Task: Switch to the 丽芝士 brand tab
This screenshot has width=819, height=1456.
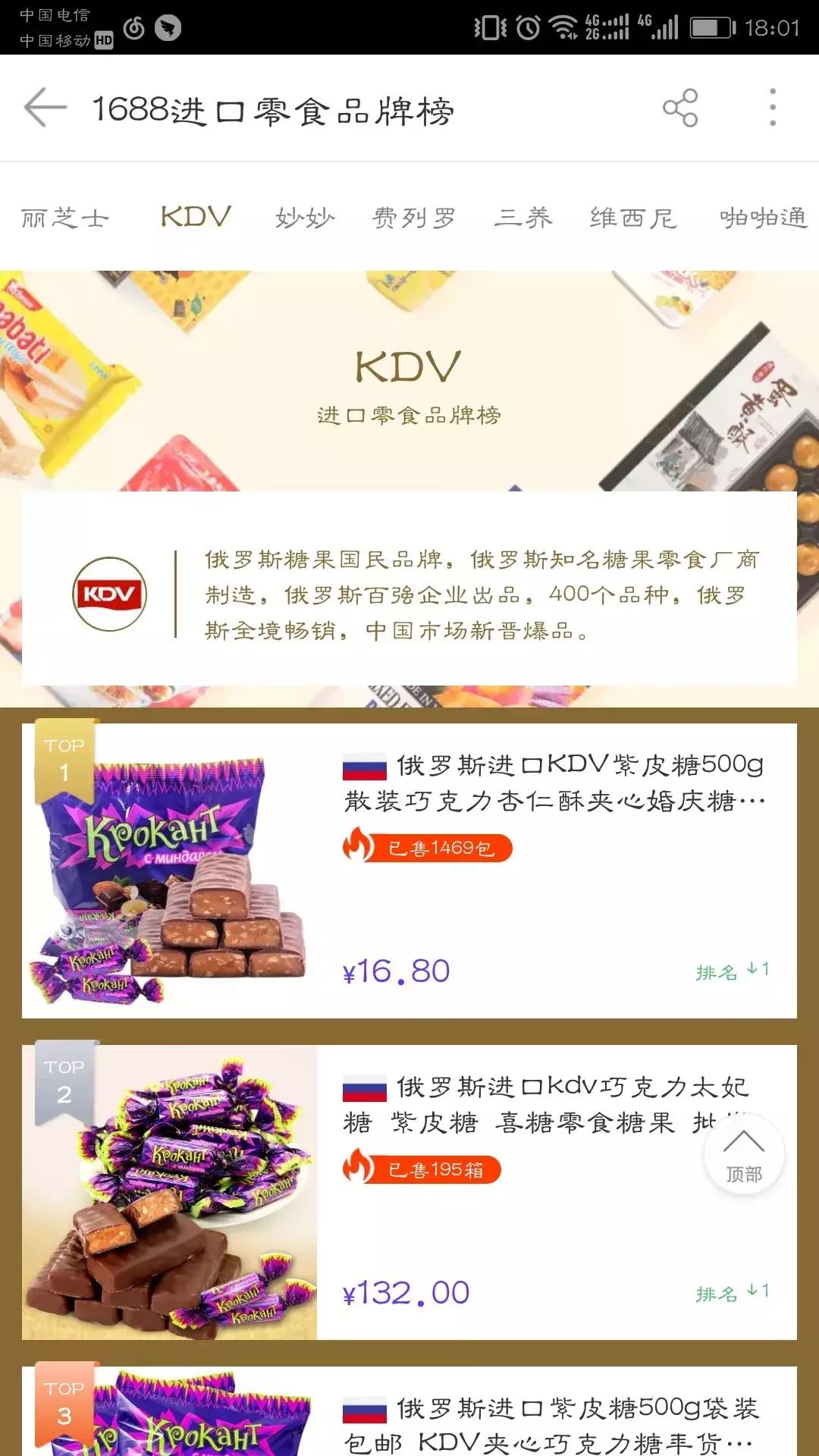Action: click(x=65, y=216)
